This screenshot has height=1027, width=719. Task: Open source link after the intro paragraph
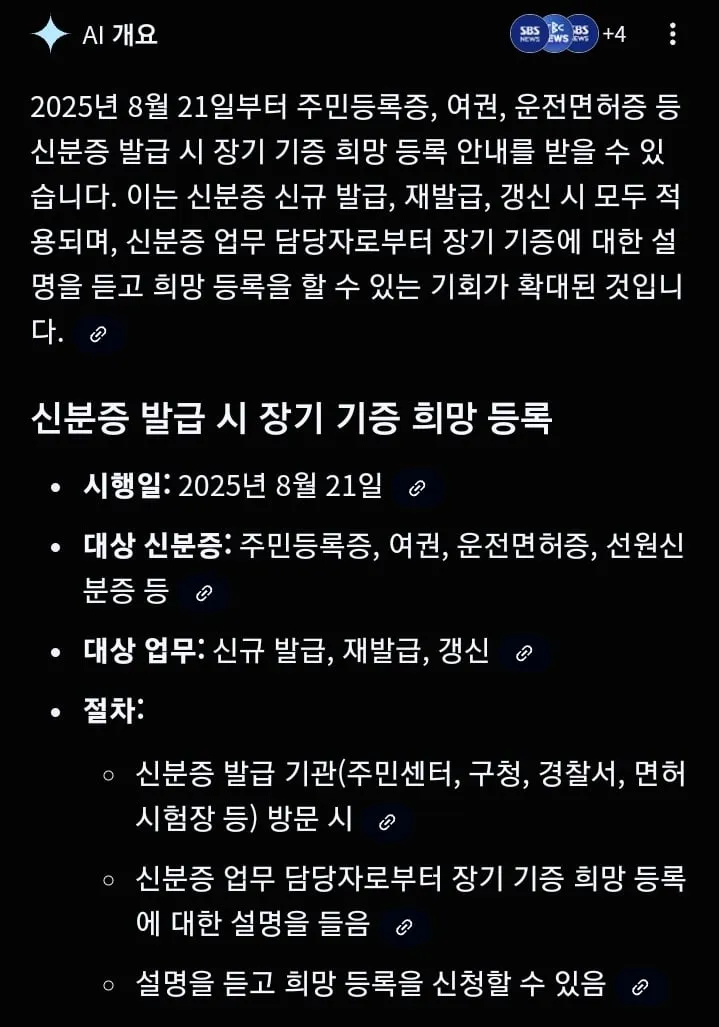(98, 335)
